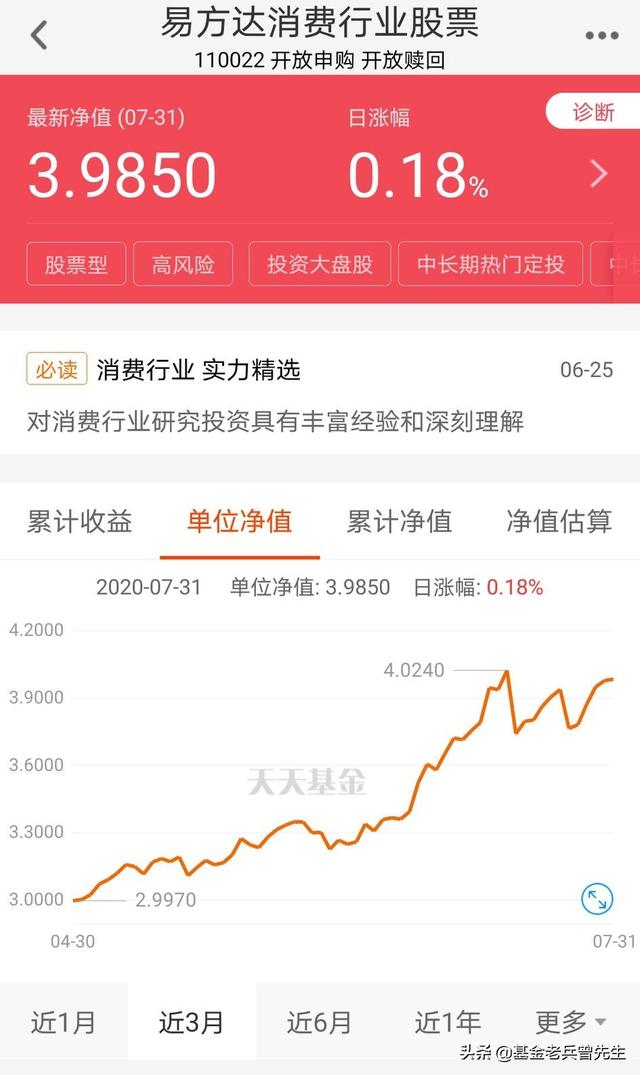The height and width of the screenshot is (1075, 640).
Task: Open the 更多 range dropdown
Action: (x=571, y=1022)
